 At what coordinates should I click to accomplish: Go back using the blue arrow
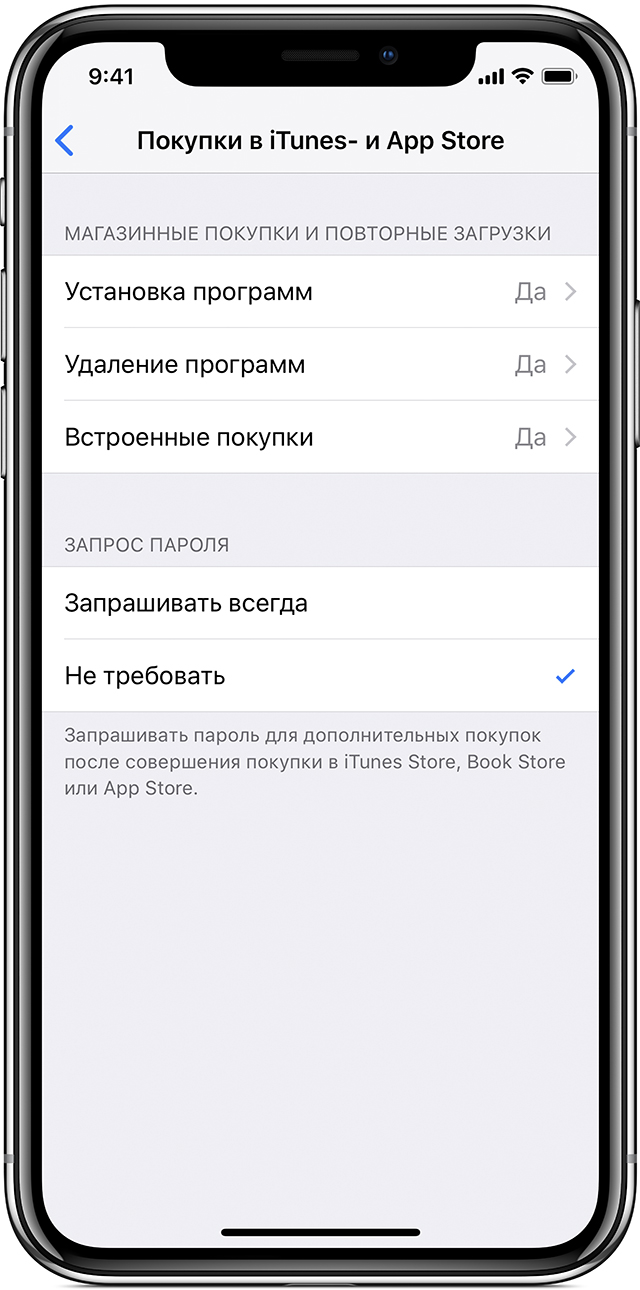(65, 141)
